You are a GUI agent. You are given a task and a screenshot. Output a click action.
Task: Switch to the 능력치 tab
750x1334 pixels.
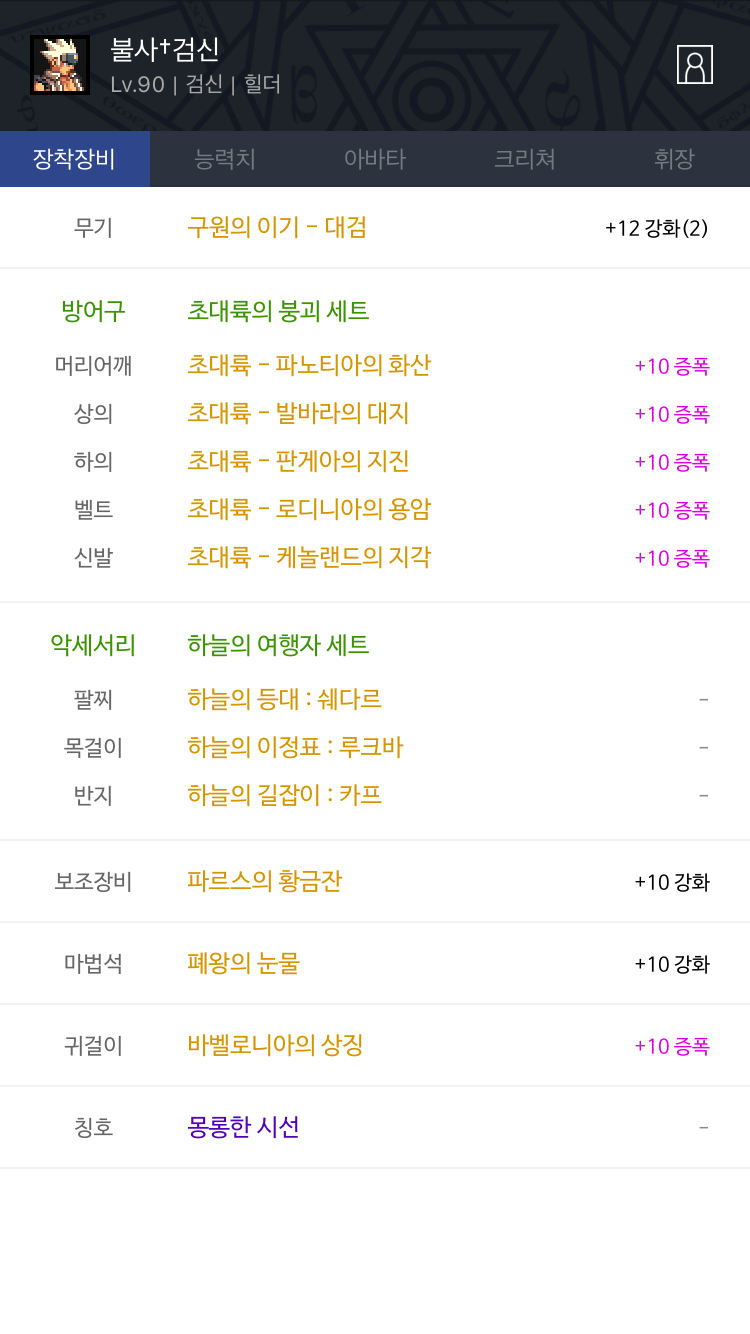pyautogui.click(x=225, y=158)
